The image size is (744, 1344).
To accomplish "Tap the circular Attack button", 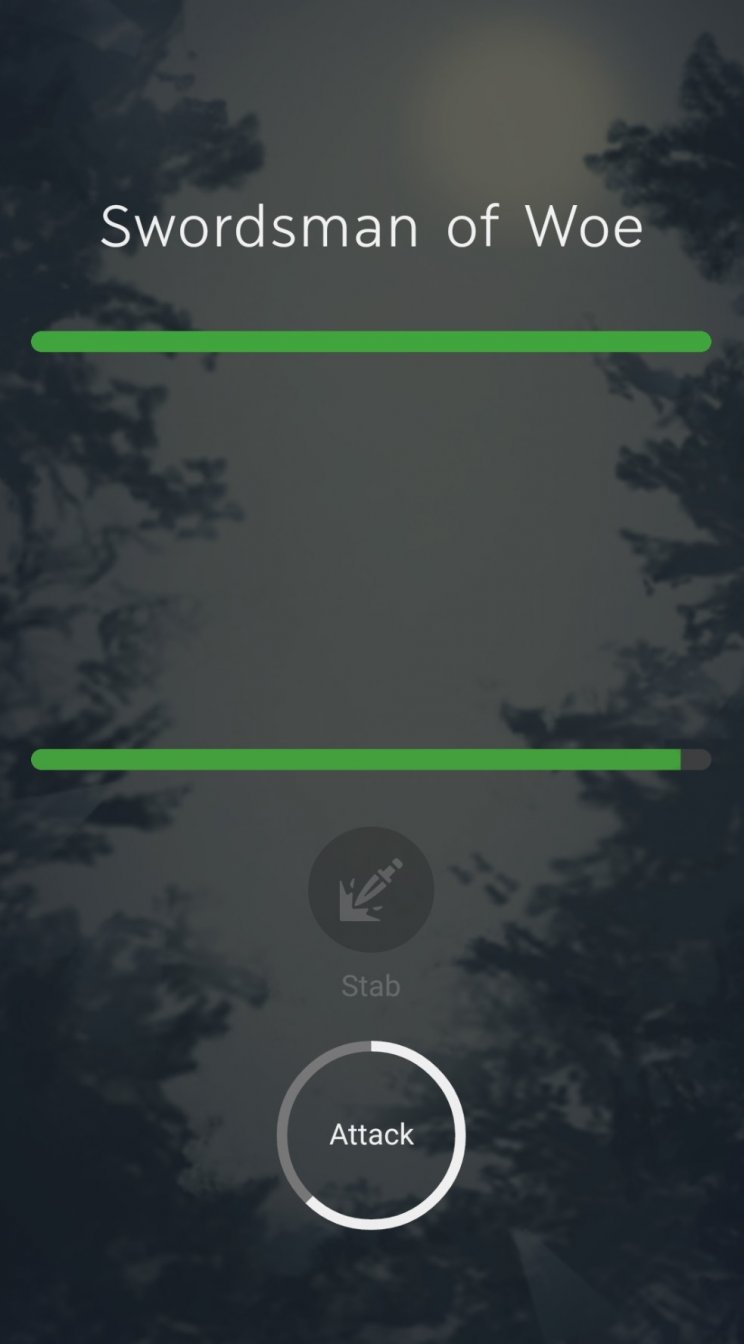I will (x=371, y=1134).
